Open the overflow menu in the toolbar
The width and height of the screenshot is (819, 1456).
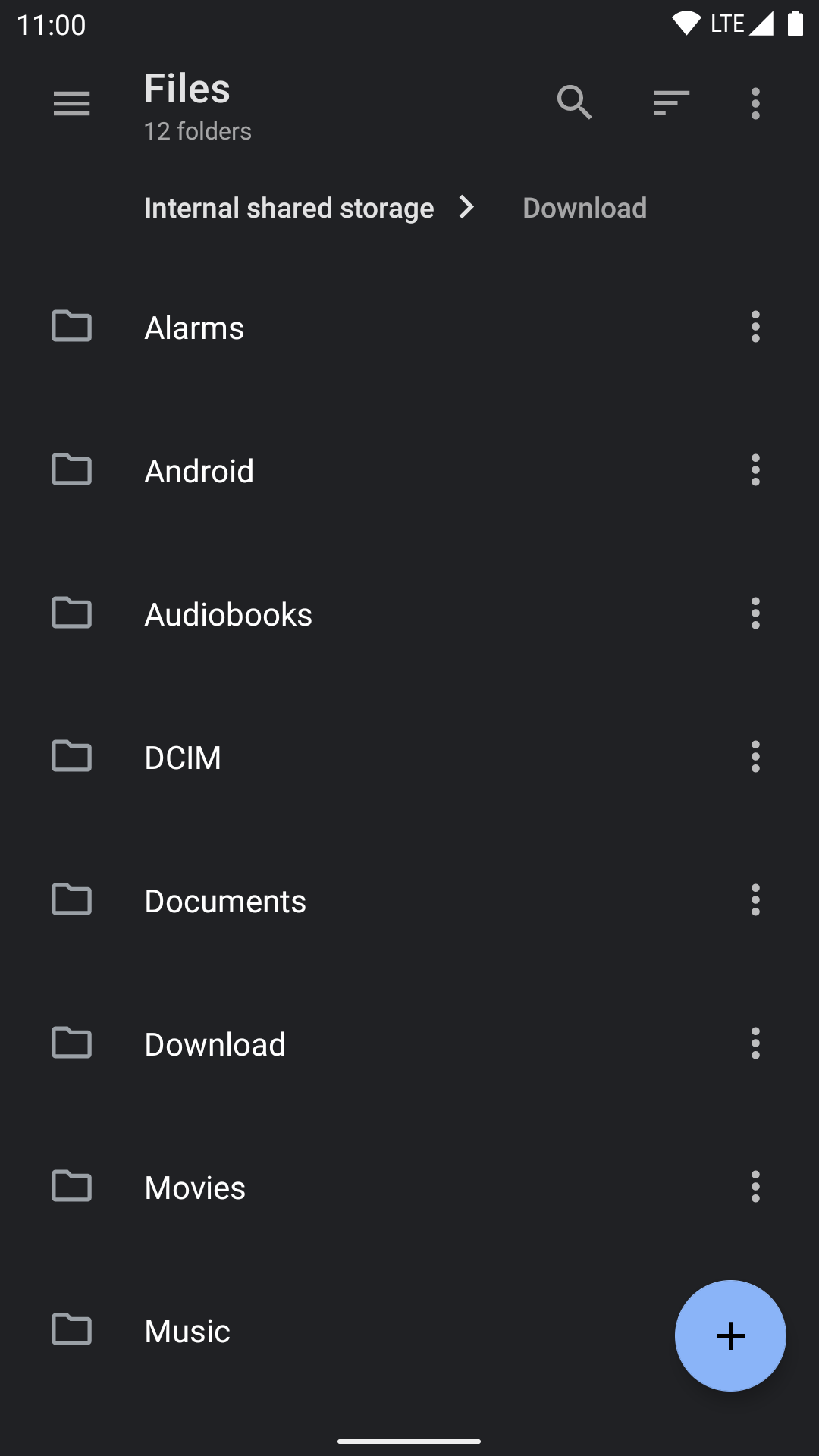coord(755,103)
